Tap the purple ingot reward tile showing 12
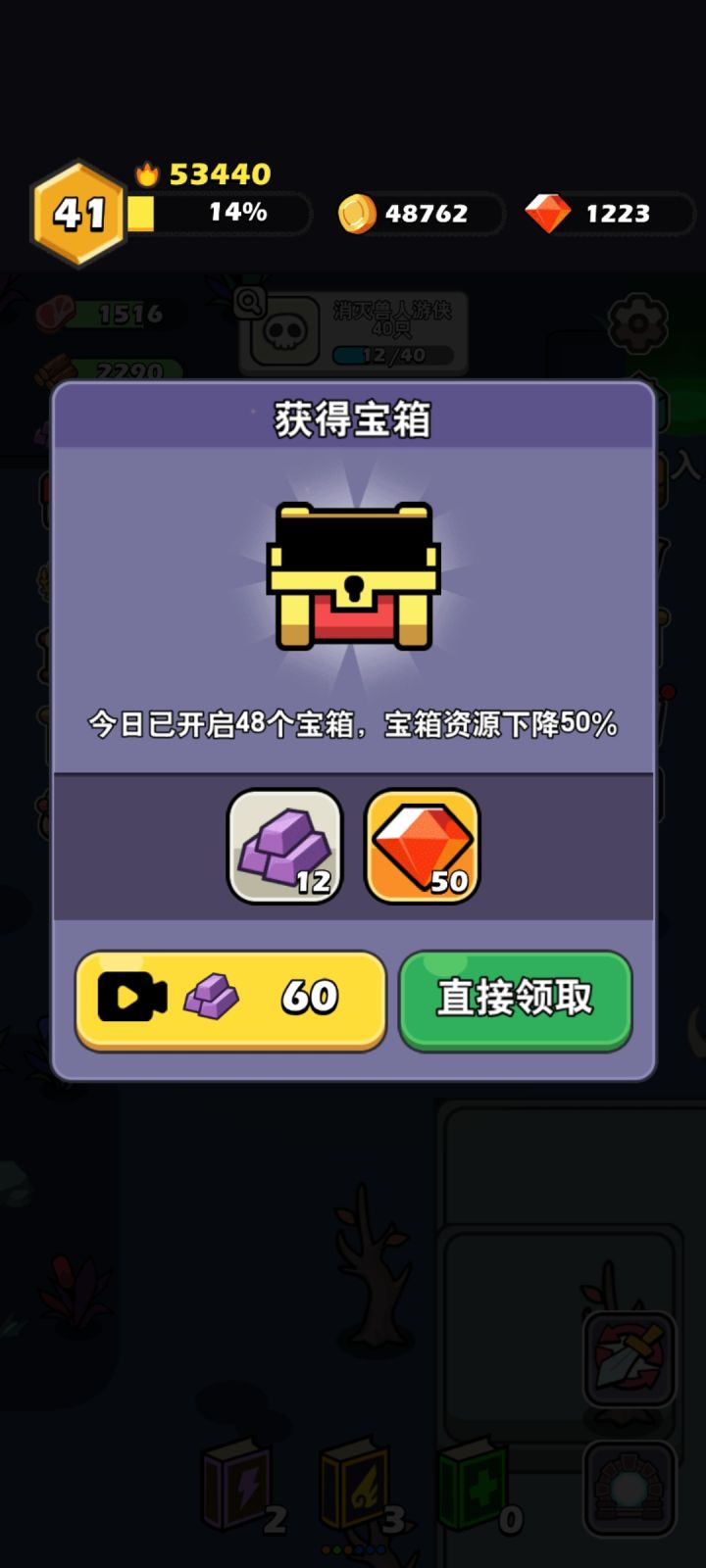Viewport: 706px width, 1568px height. (284, 845)
